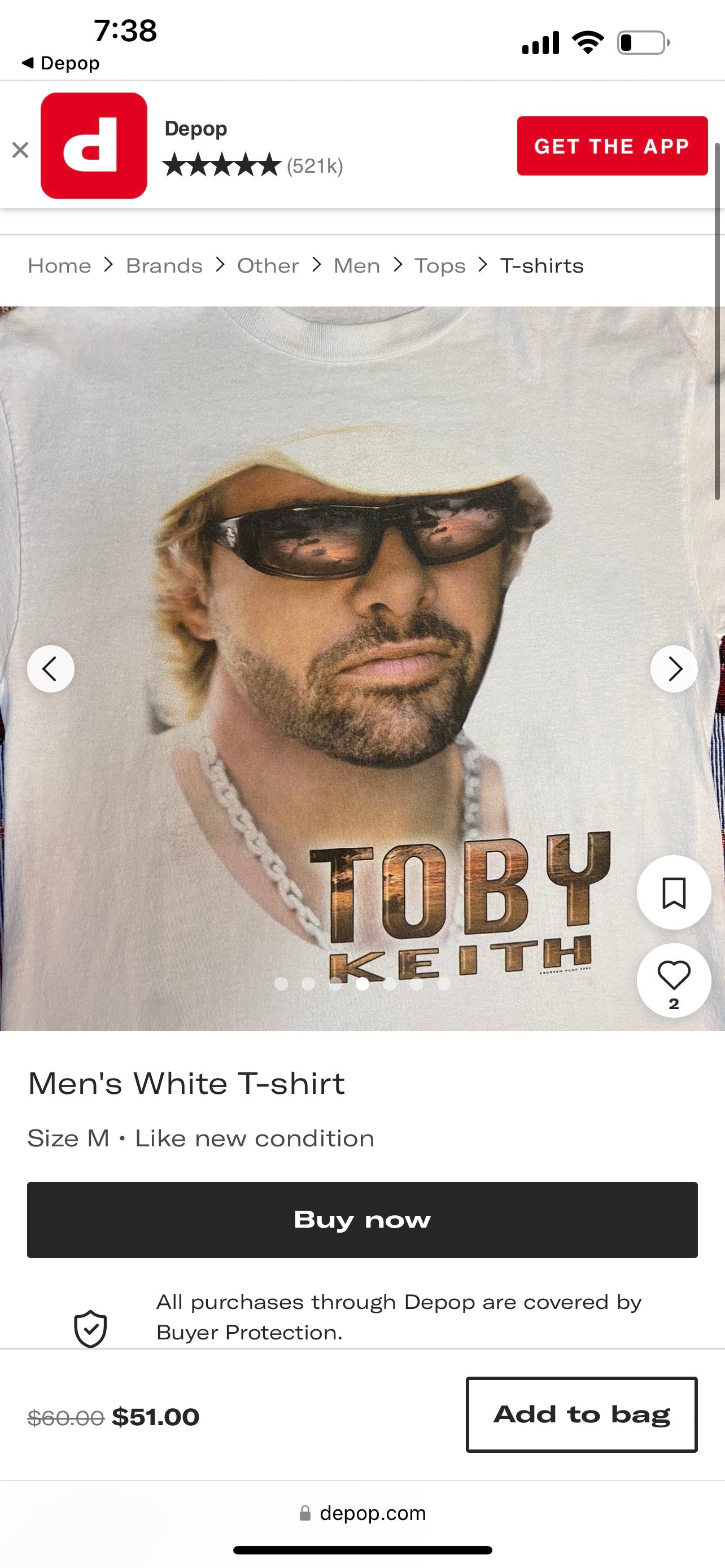Save this item with bookmark icon
Screen dimensions: 725x1568
pos(674,892)
